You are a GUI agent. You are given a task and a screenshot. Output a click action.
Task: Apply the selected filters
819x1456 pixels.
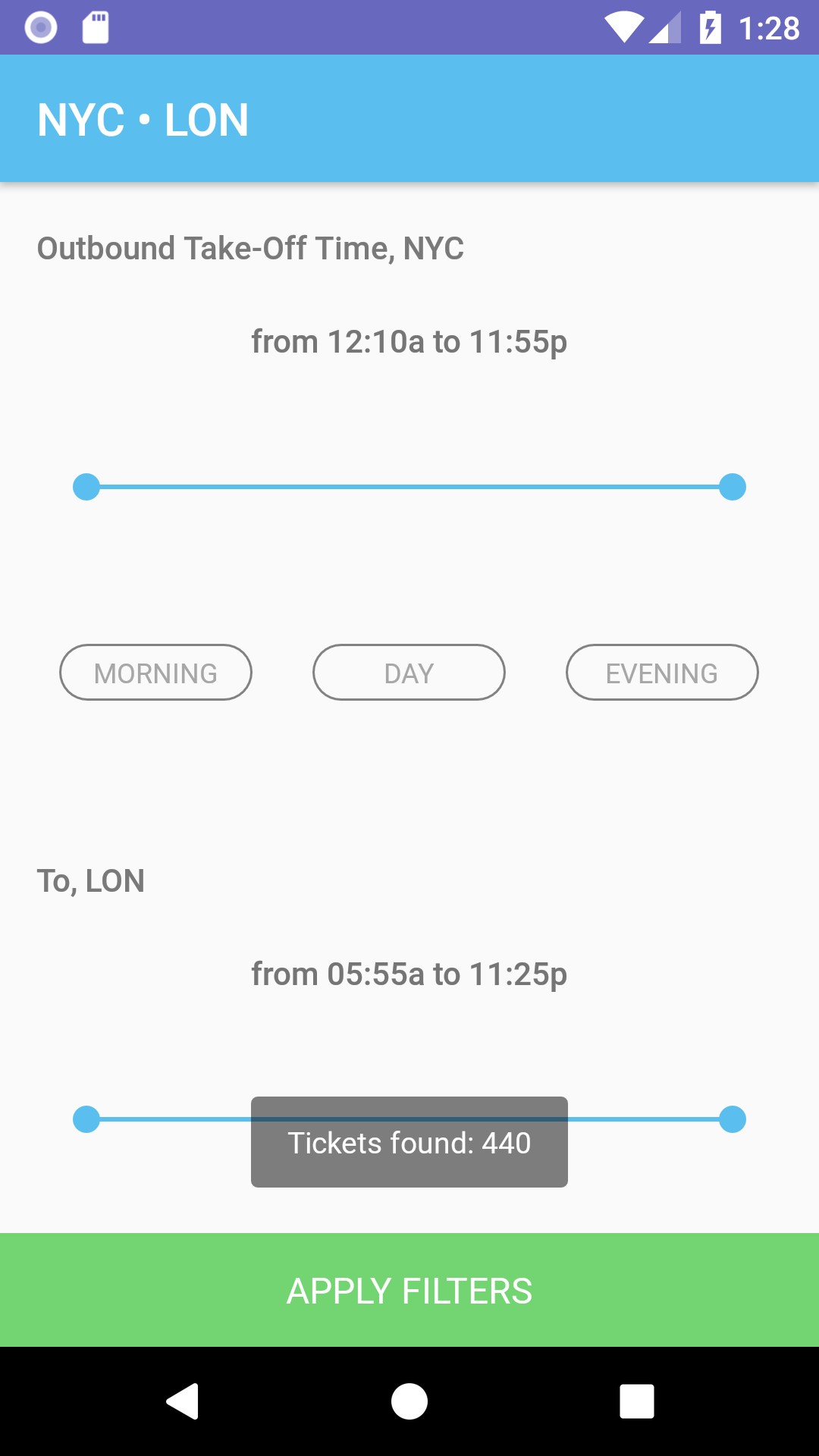(409, 1291)
